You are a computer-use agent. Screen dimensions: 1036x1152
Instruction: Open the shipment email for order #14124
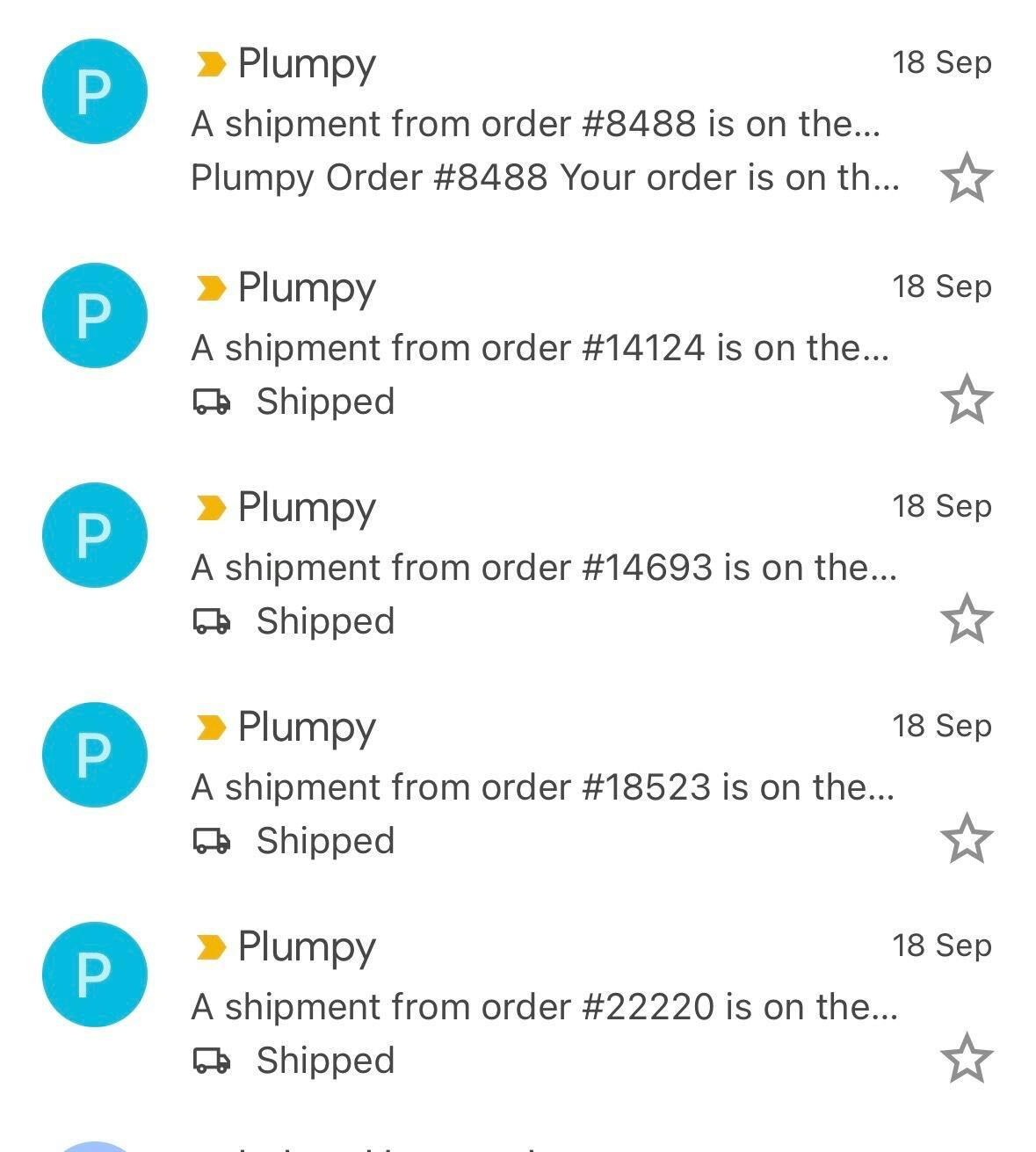[x=540, y=348]
